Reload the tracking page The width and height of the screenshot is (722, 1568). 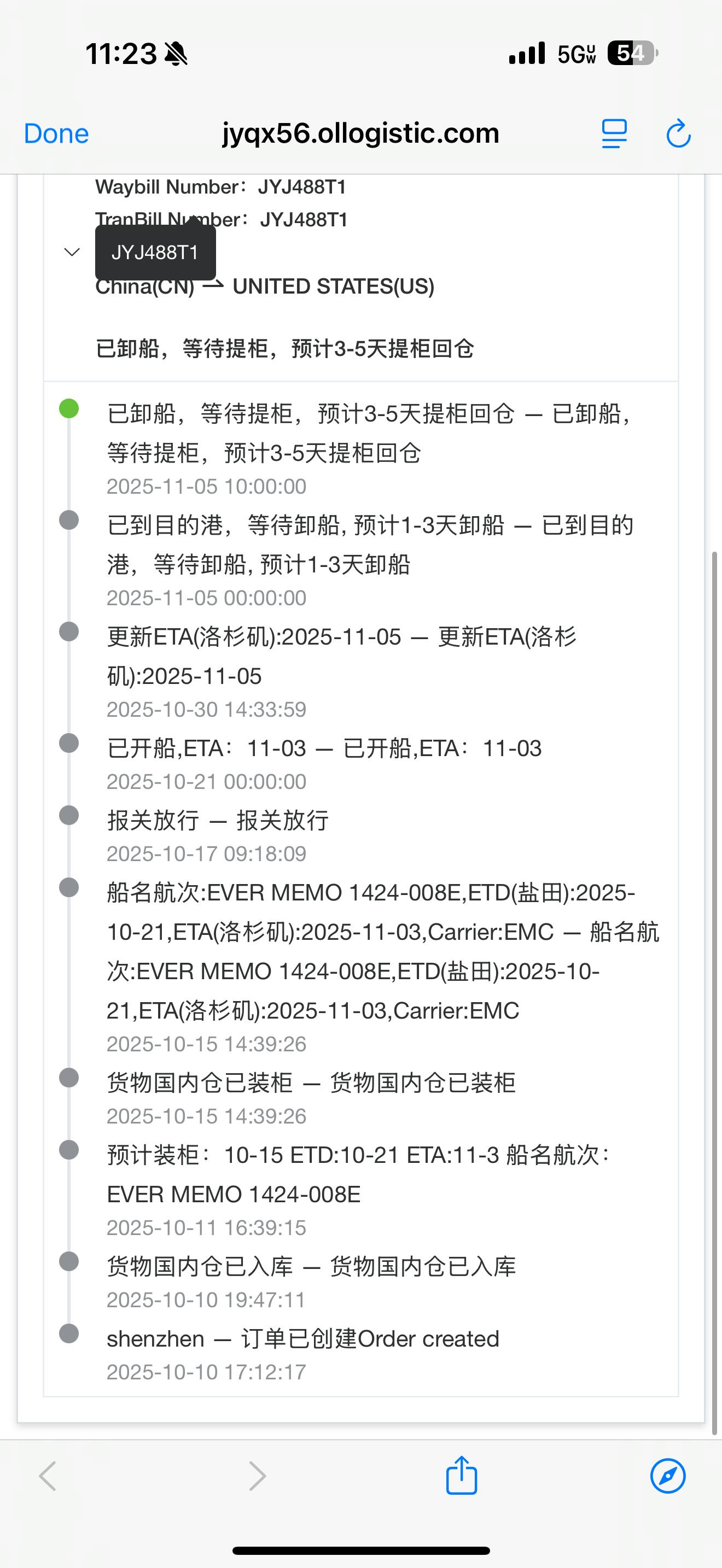[x=678, y=134]
